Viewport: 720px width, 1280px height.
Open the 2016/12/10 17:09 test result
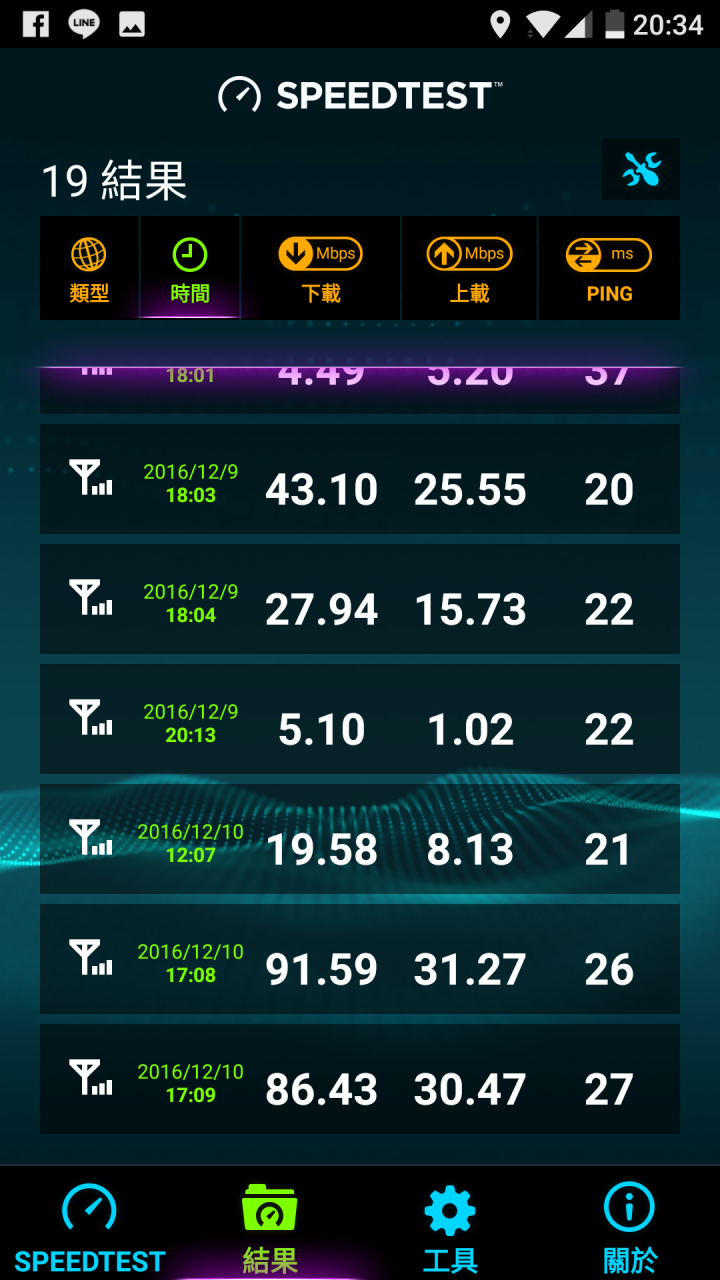point(360,1079)
